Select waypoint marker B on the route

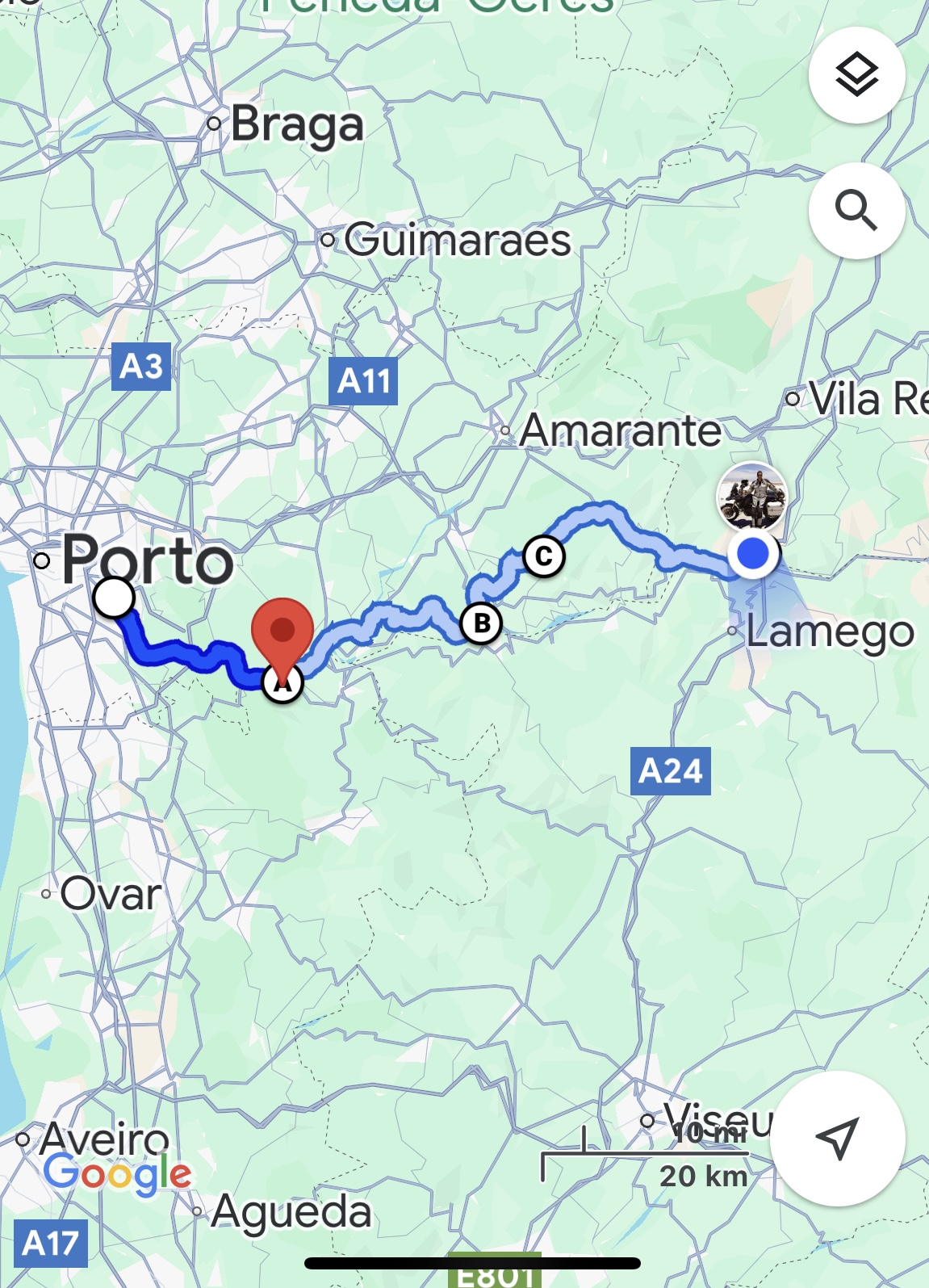click(x=482, y=623)
